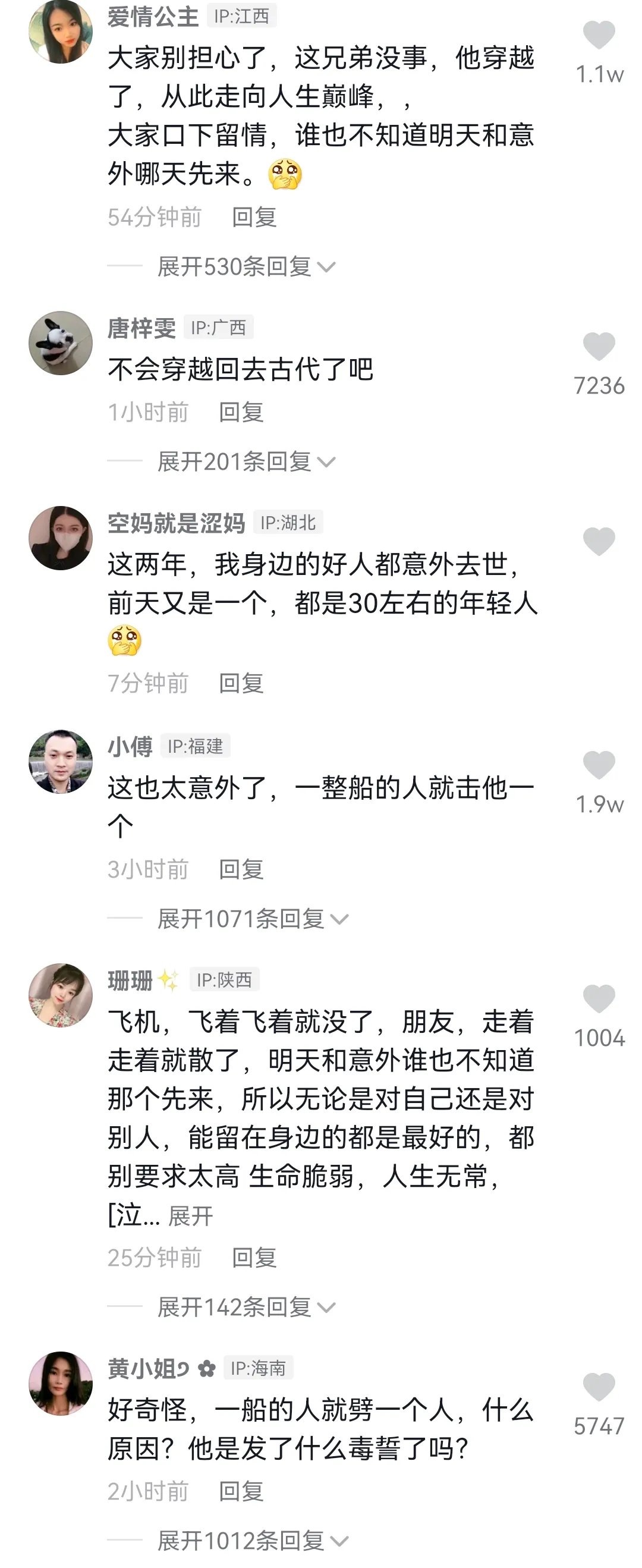Expand 201 replies under 唐梓雯's comment
The width and height of the screenshot is (642, 1568).
pyautogui.click(x=246, y=462)
